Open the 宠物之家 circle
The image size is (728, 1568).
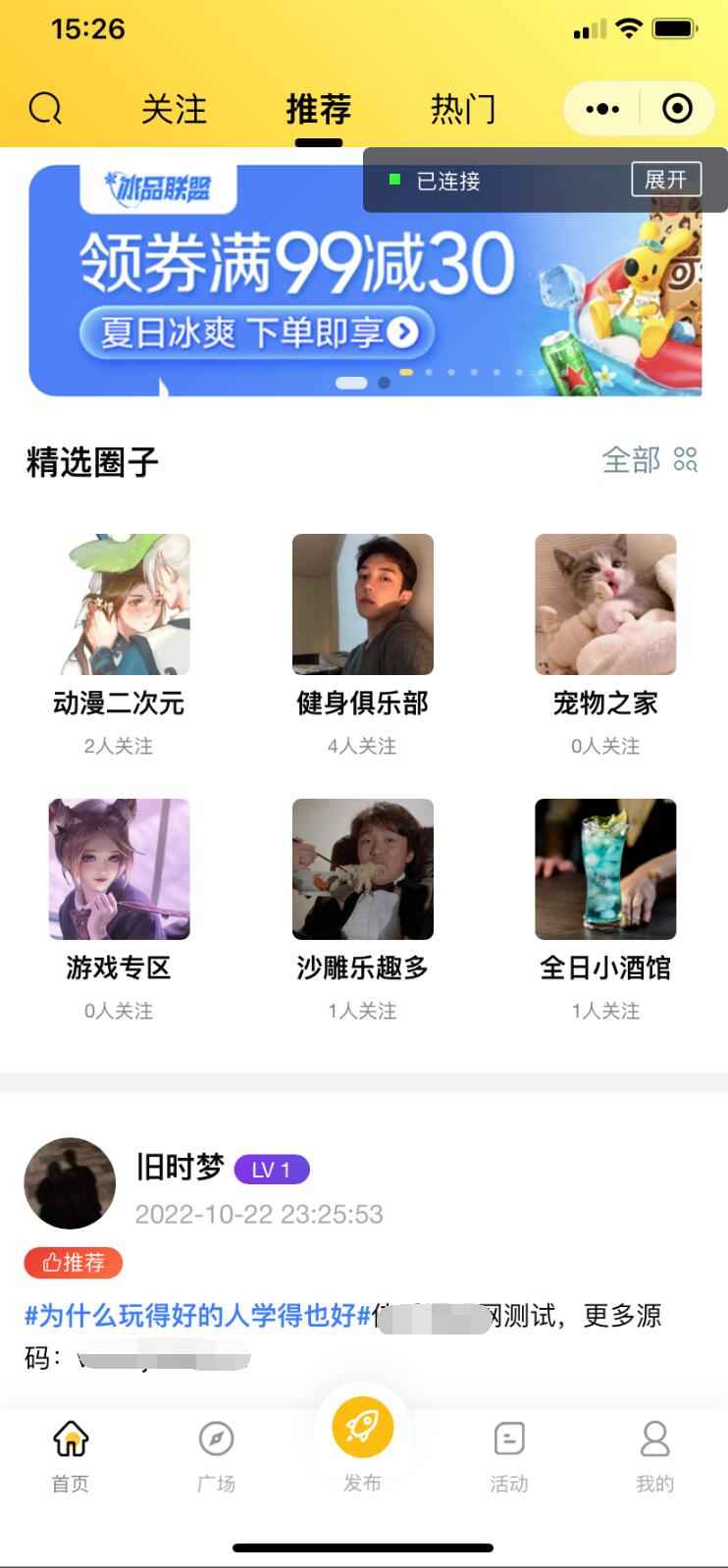[604, 604]
